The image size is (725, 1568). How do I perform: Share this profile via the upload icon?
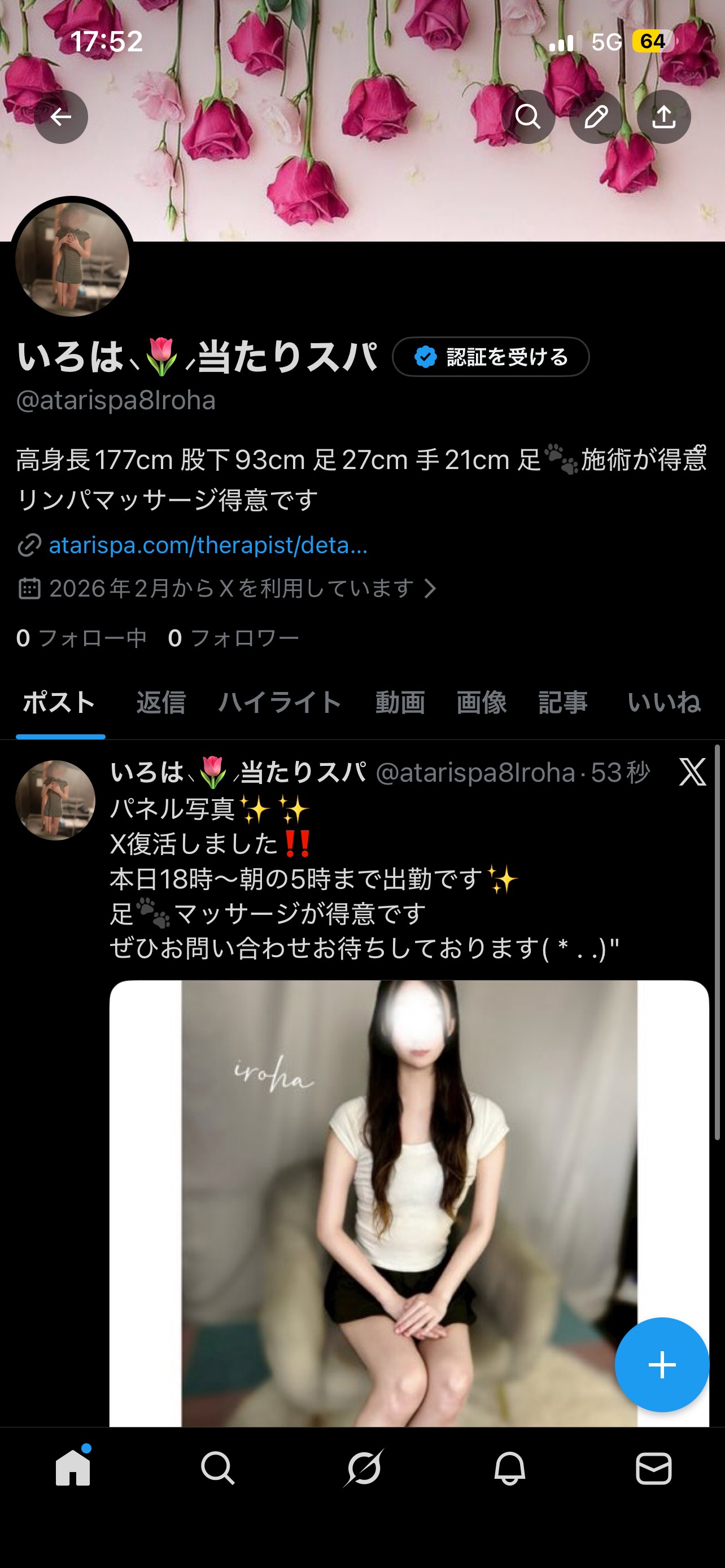point(663,116)
